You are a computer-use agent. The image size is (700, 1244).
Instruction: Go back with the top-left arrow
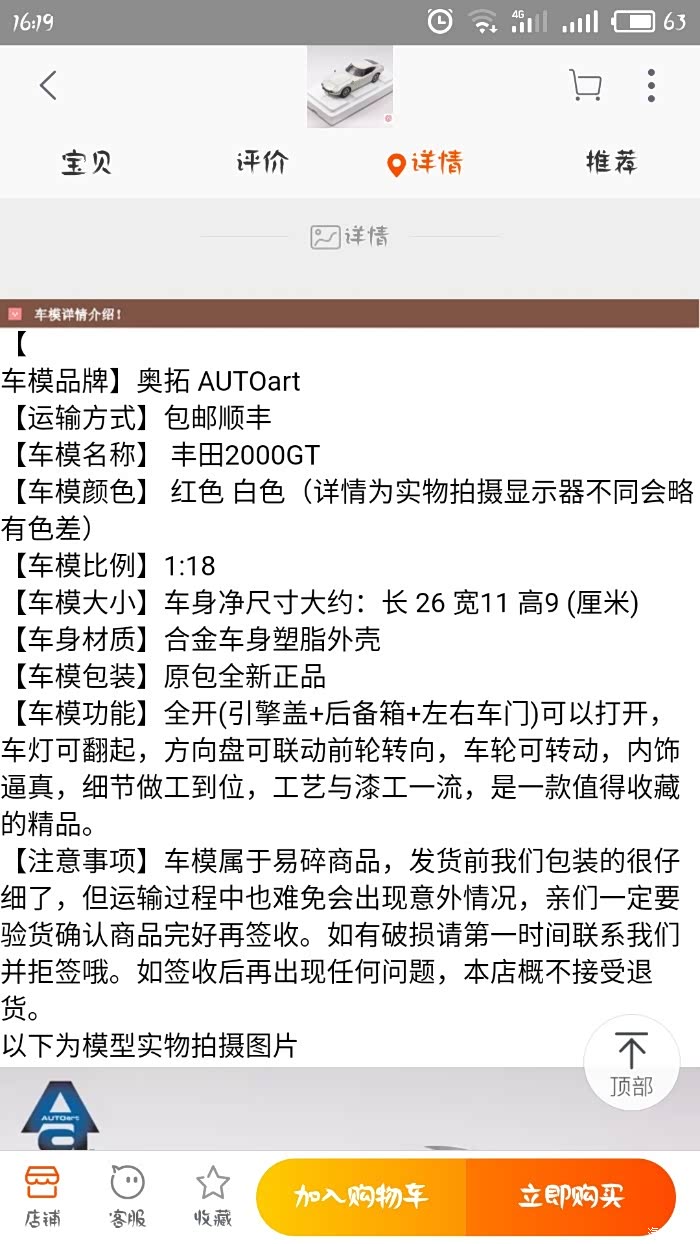[47, 86]
